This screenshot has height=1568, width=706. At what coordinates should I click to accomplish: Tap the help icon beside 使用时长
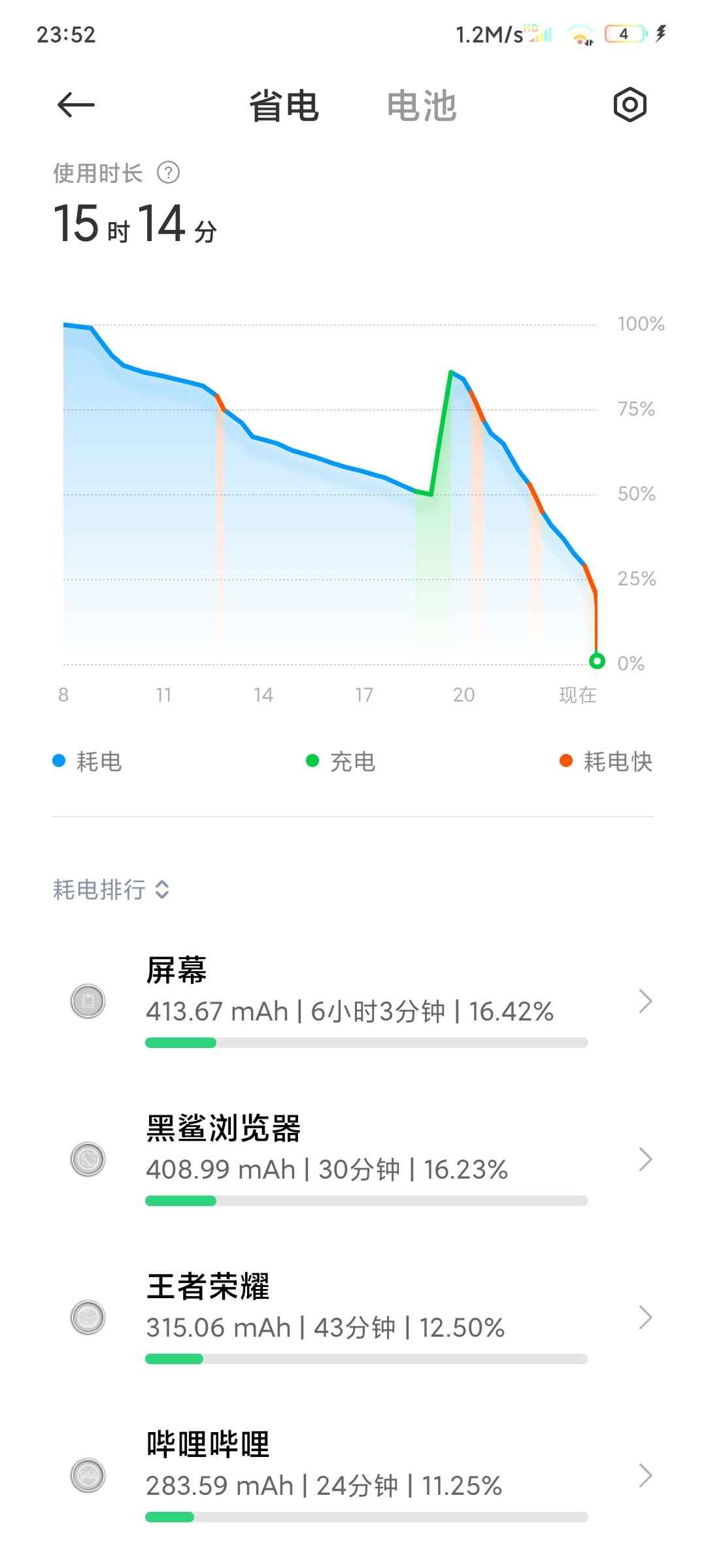pyautogui.click(x=169, y=173)
